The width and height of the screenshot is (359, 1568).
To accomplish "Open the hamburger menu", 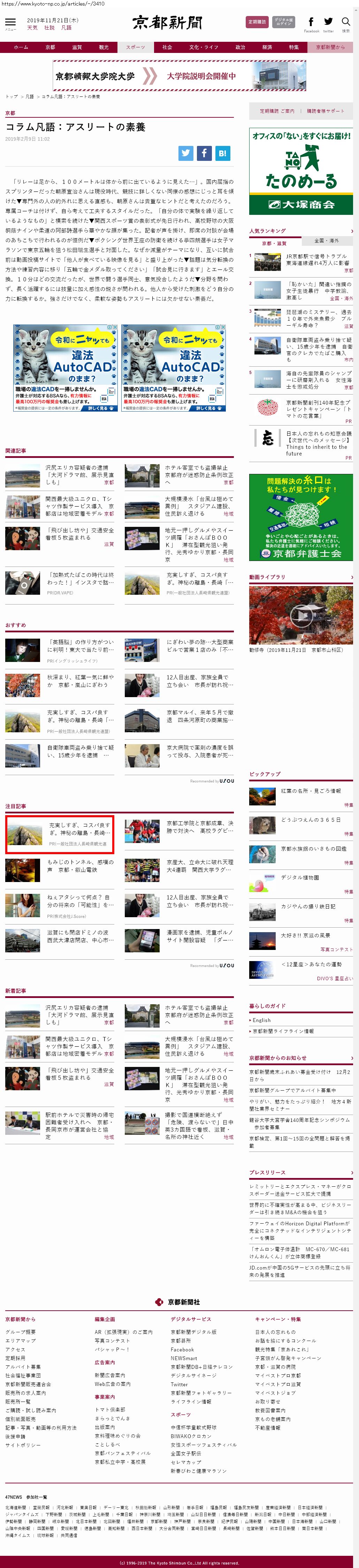I will (x=10, y=23).
